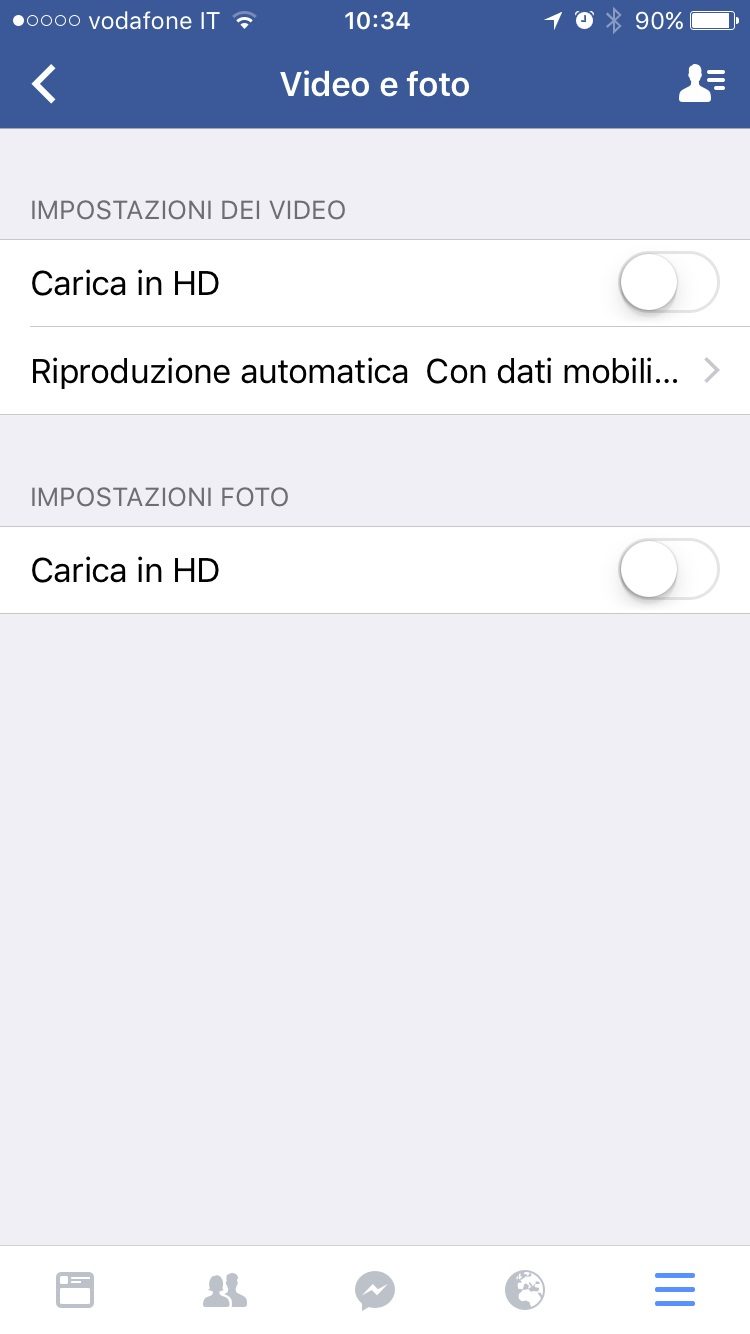Screen dimensions: 750x1334
Task: Open the hamburger menu tab
Action: pyautogui.click(x=675, y=1290)
